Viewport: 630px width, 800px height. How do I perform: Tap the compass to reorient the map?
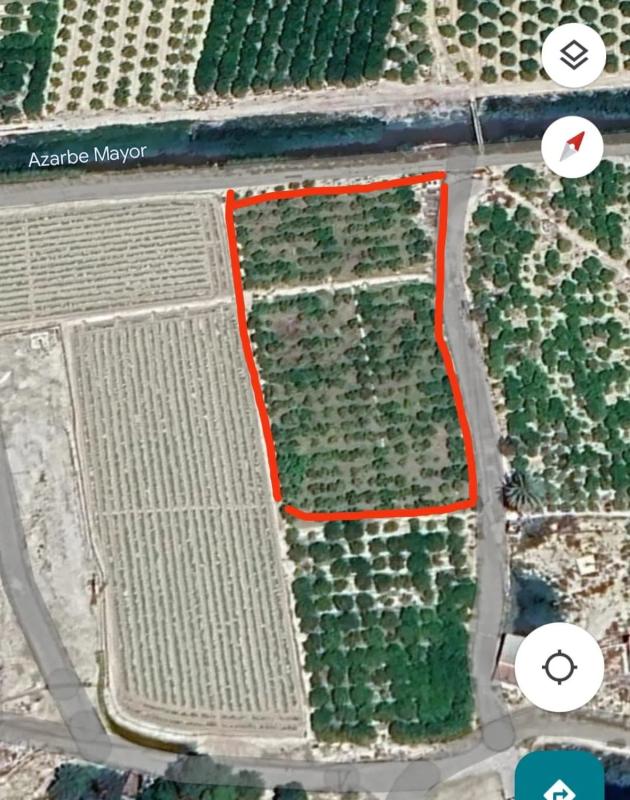pyautogui.click(x=573, y=147)
